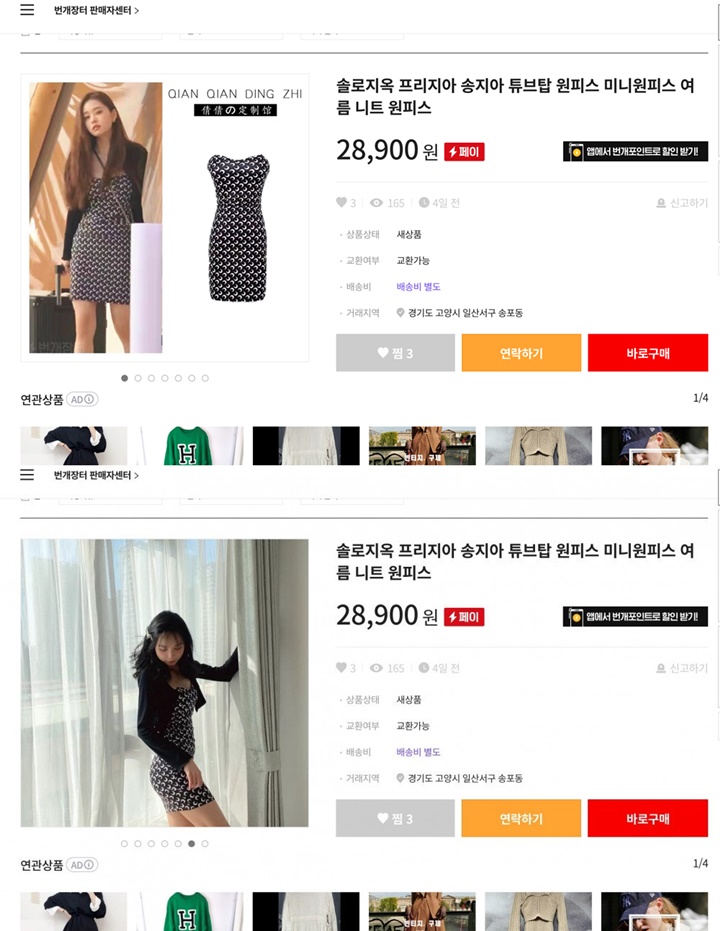Toggle wishlist on the second listing
Image resolution: width=720 pixels, height=931 pixels.
(x=395, y=817)
